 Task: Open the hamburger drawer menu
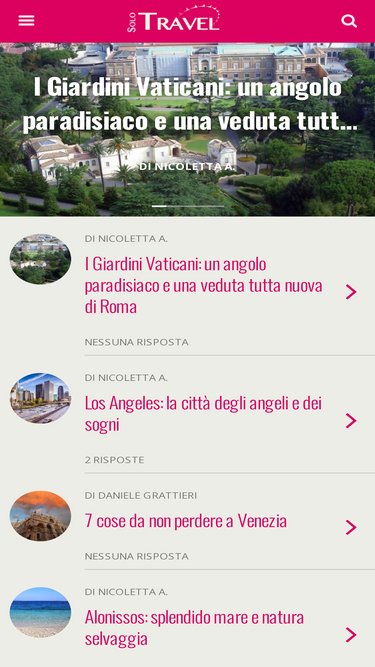(26, 20)
